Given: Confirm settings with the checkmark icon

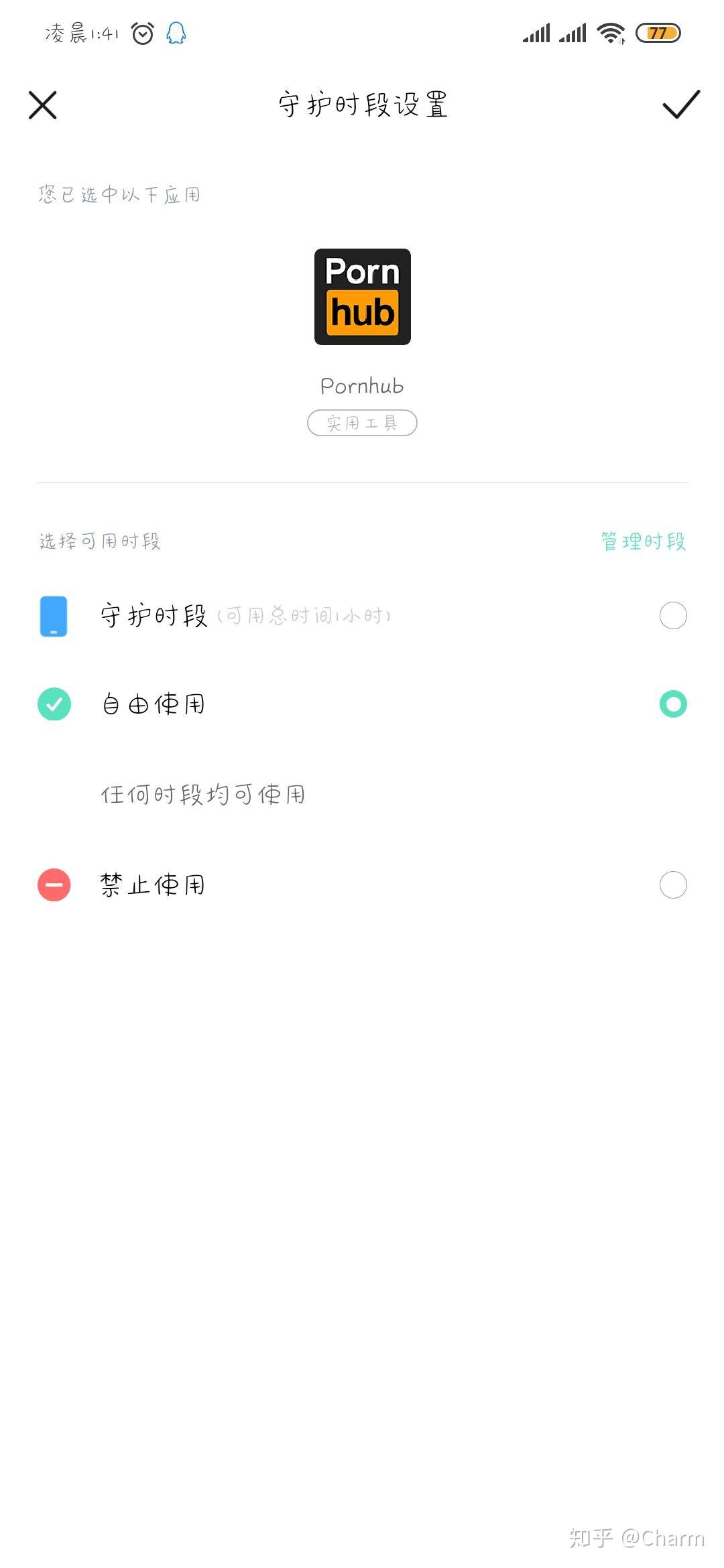Looking at the screenshot, I should pyautogui.click(x=681, y=105).
